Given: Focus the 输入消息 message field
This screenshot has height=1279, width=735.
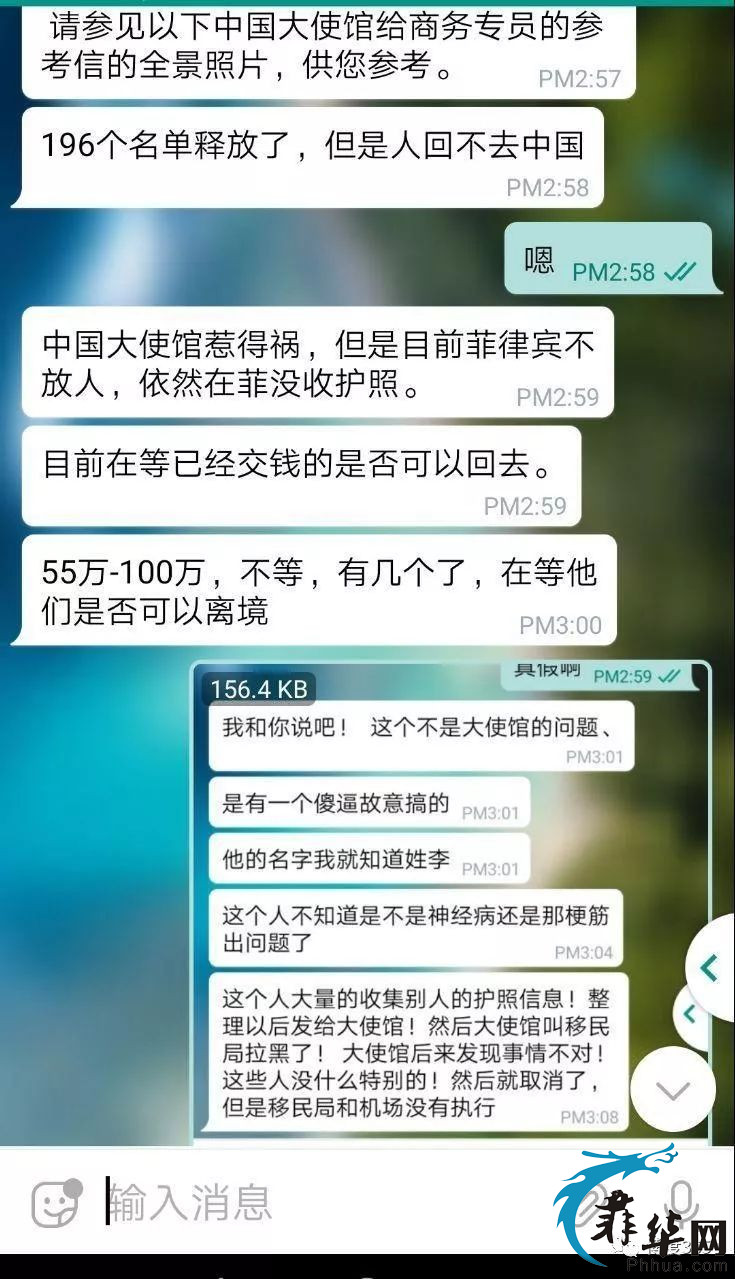Looking at the screenshot, I should (300, 1201).
